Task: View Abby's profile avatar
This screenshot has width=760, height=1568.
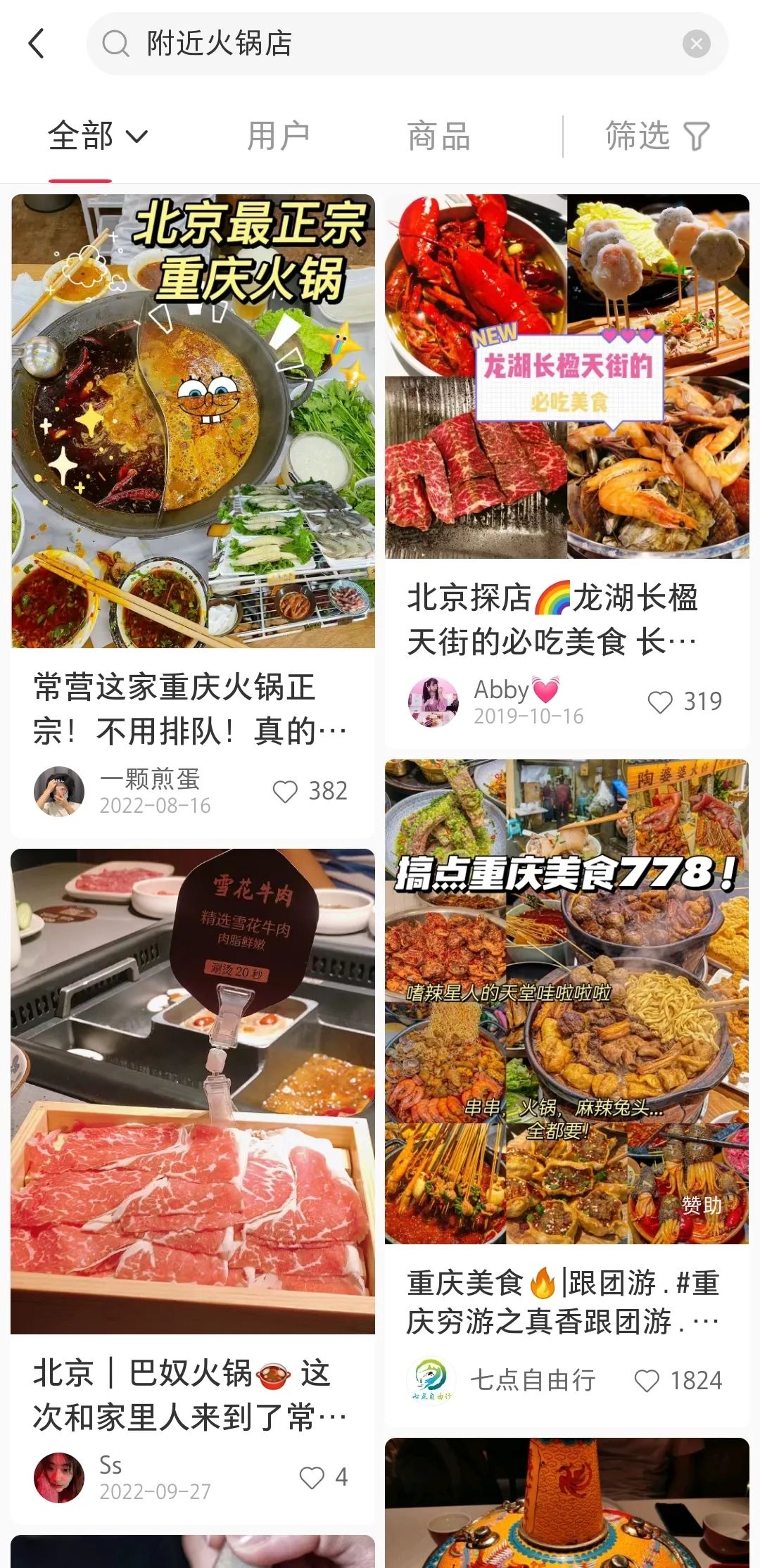Action: click(433, 702)
